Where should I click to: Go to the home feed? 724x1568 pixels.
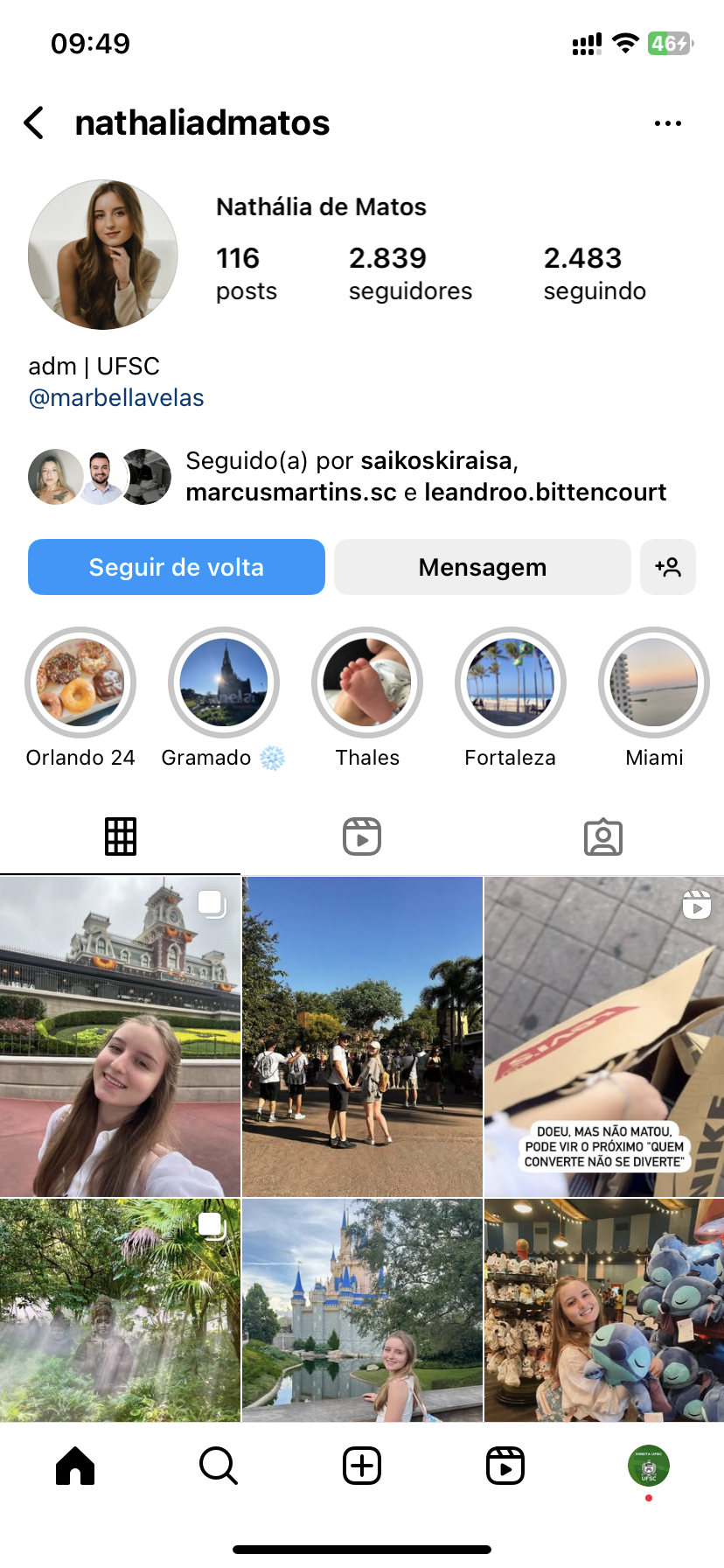point(75,1466)
